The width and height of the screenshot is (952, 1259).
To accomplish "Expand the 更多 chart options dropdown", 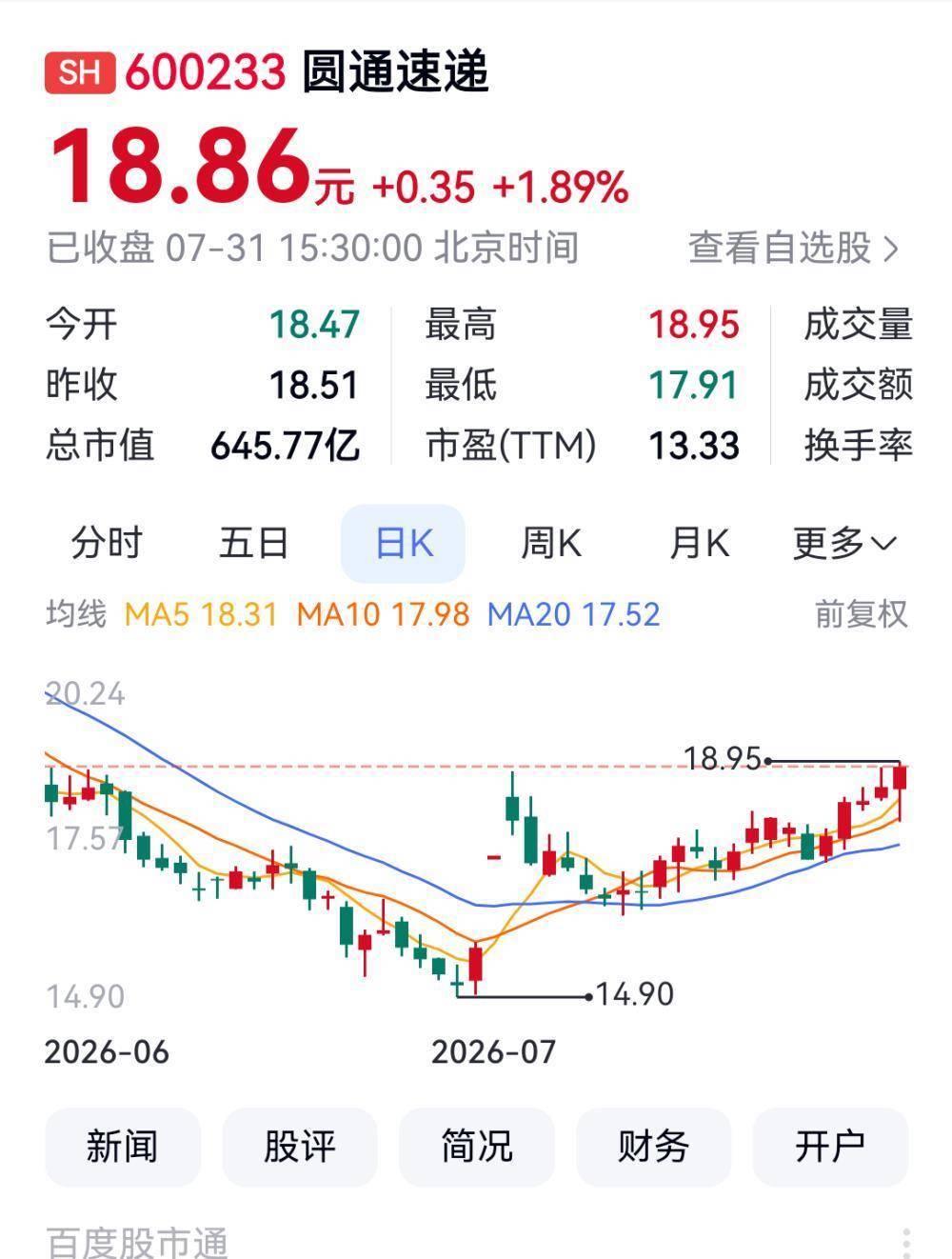I will pos(845,543).
